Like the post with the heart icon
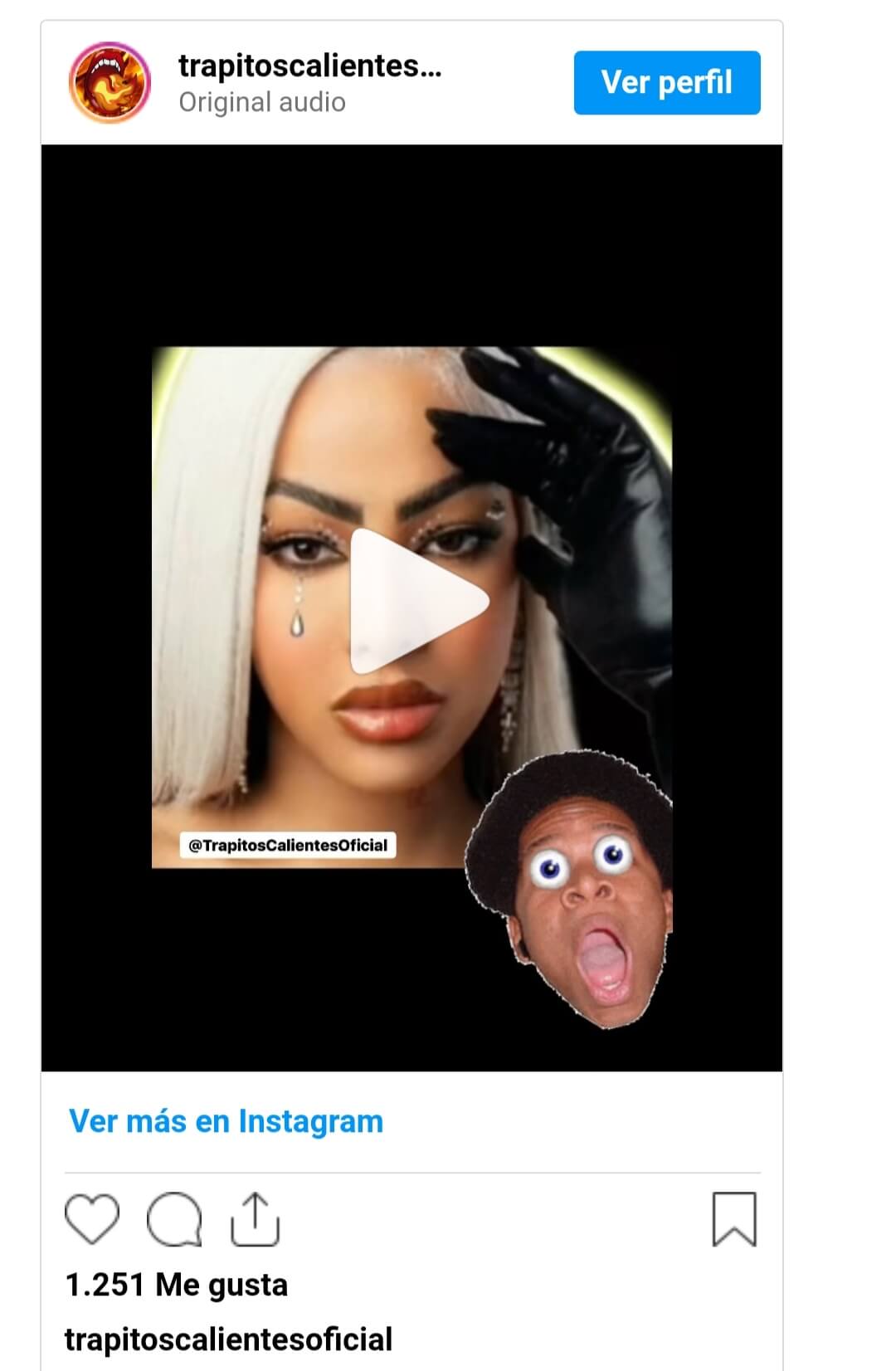 click(x=92, y=1219)
